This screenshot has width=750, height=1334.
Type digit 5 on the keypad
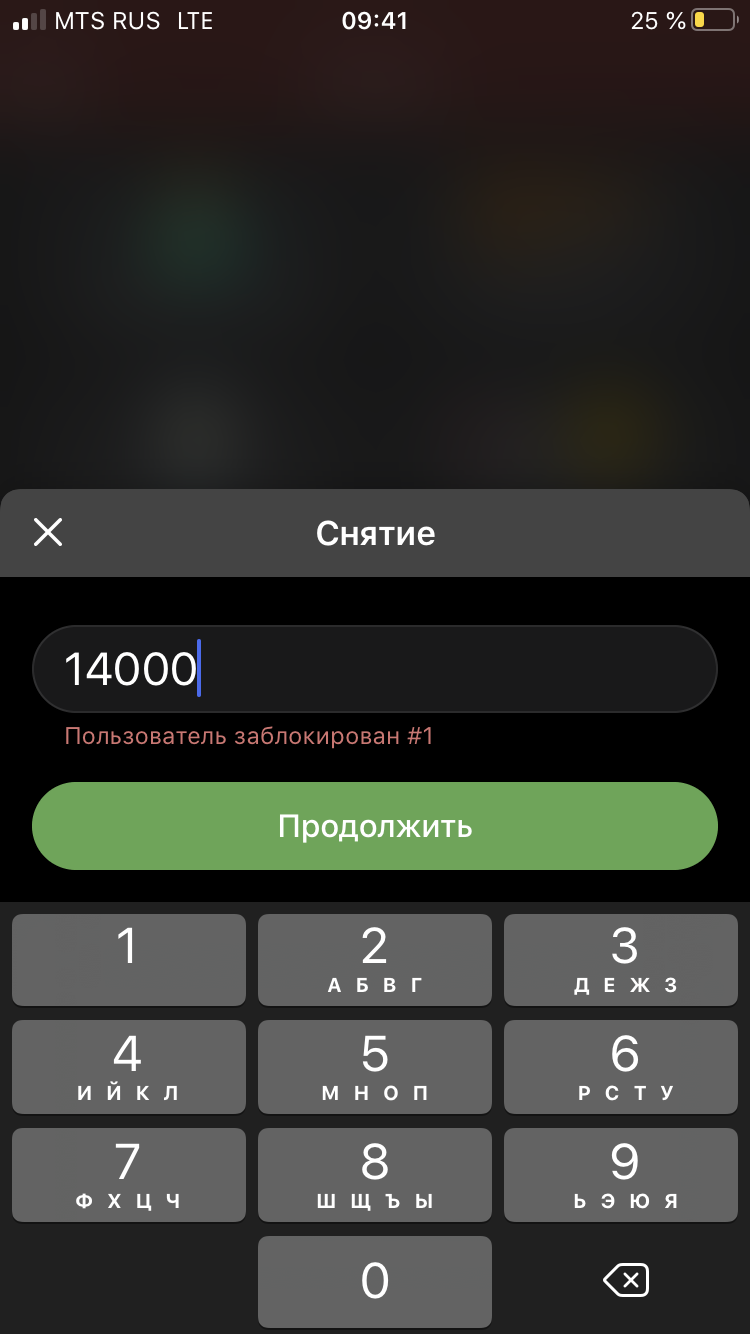375,1067
